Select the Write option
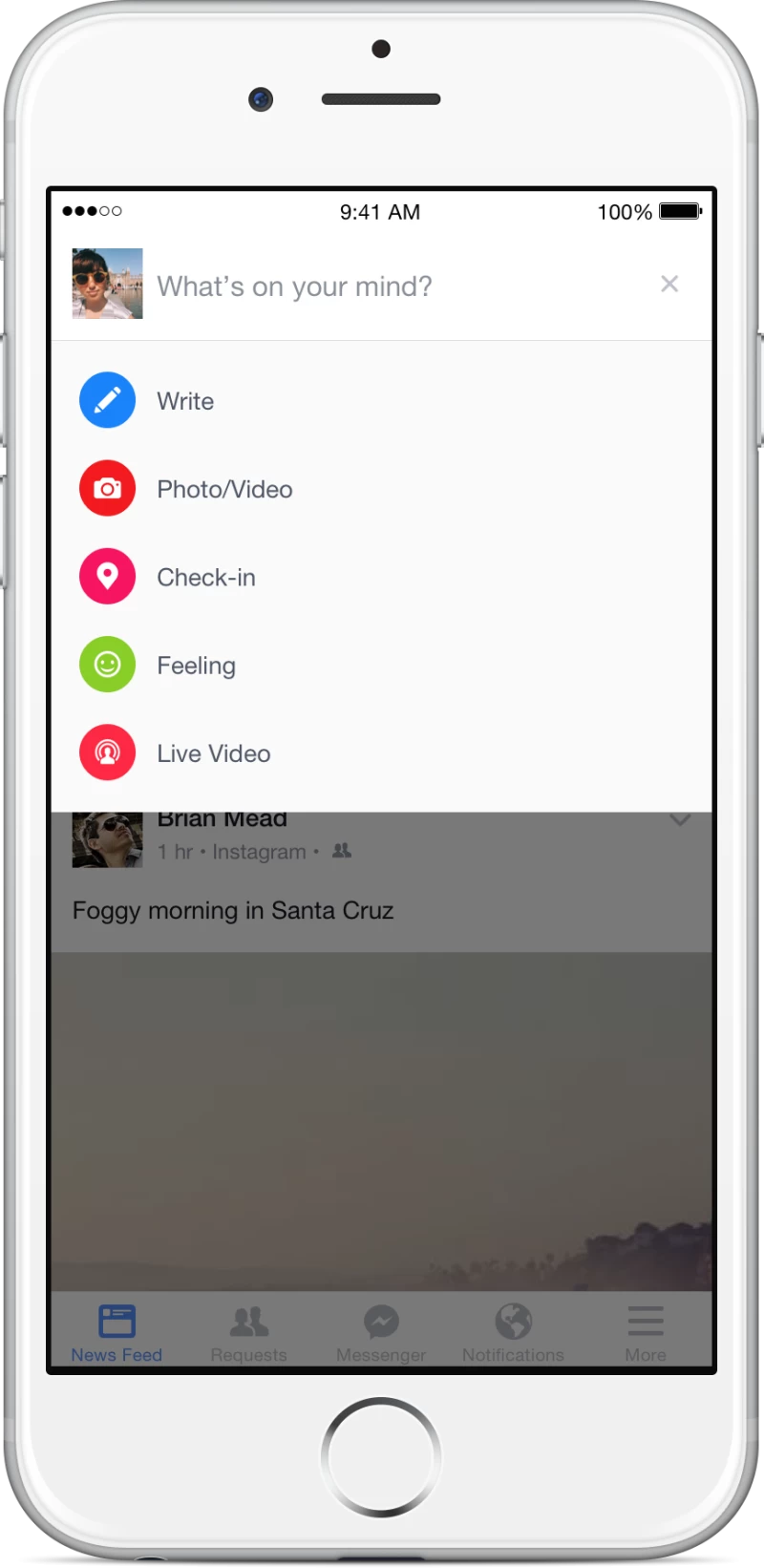 (185, 401)
